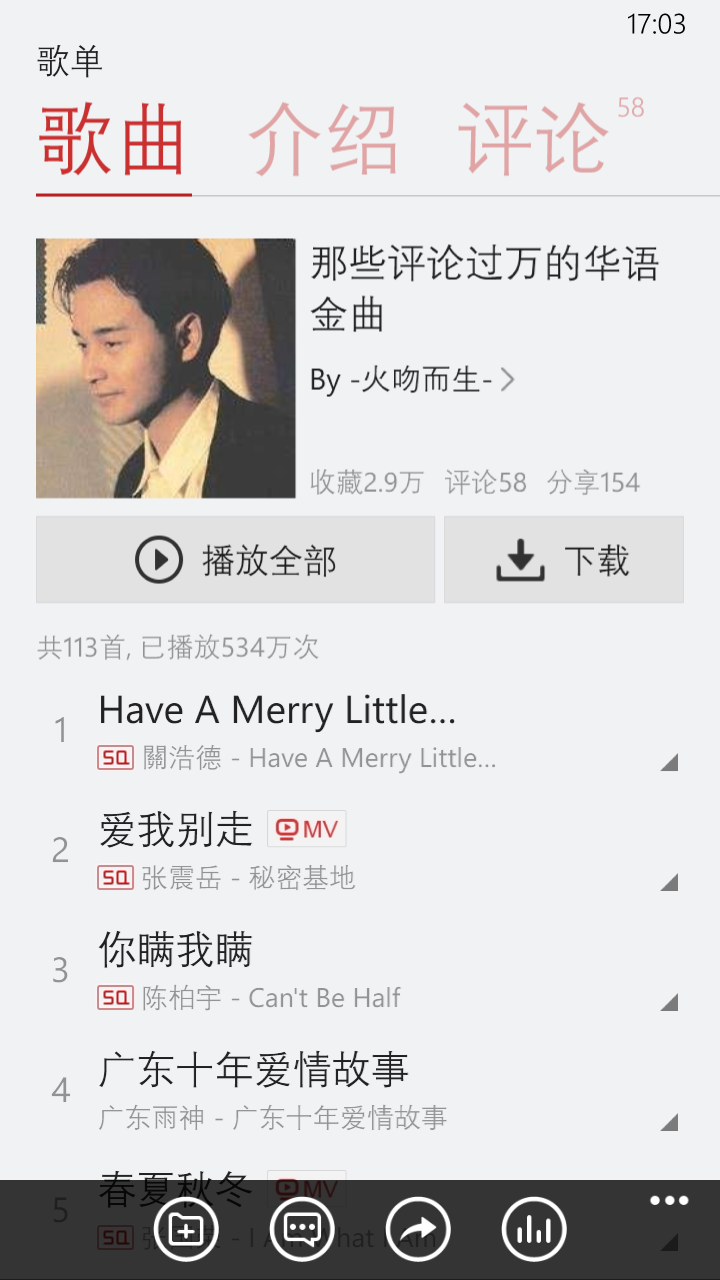Play all songs with 播放全部

tap(235, 560)
